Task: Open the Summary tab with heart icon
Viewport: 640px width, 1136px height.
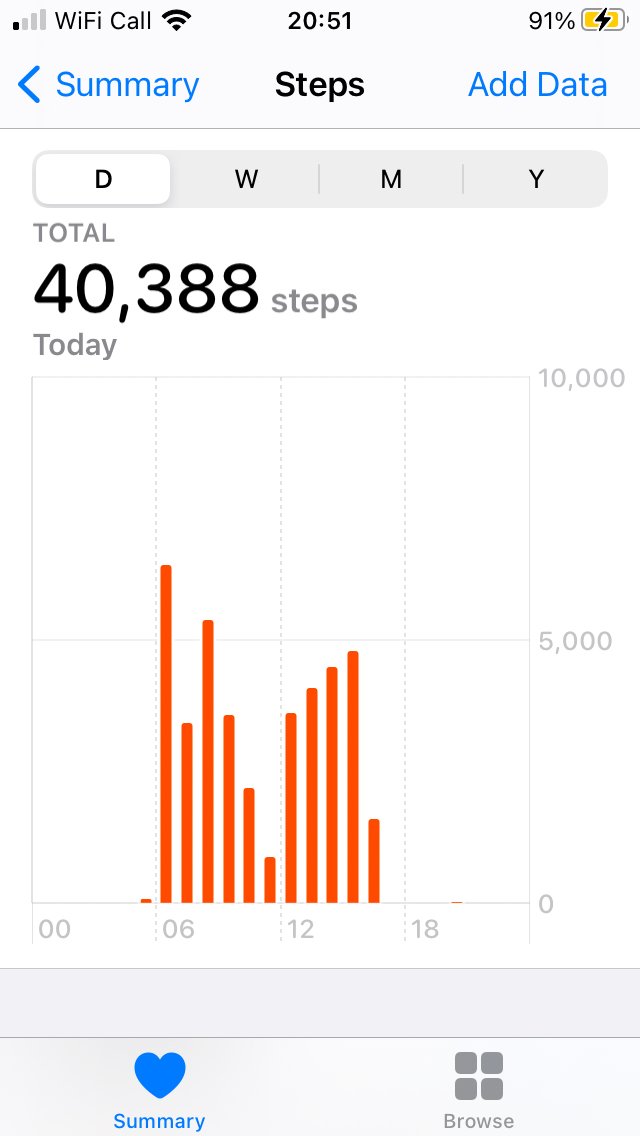Action: tap(159, 1090)
